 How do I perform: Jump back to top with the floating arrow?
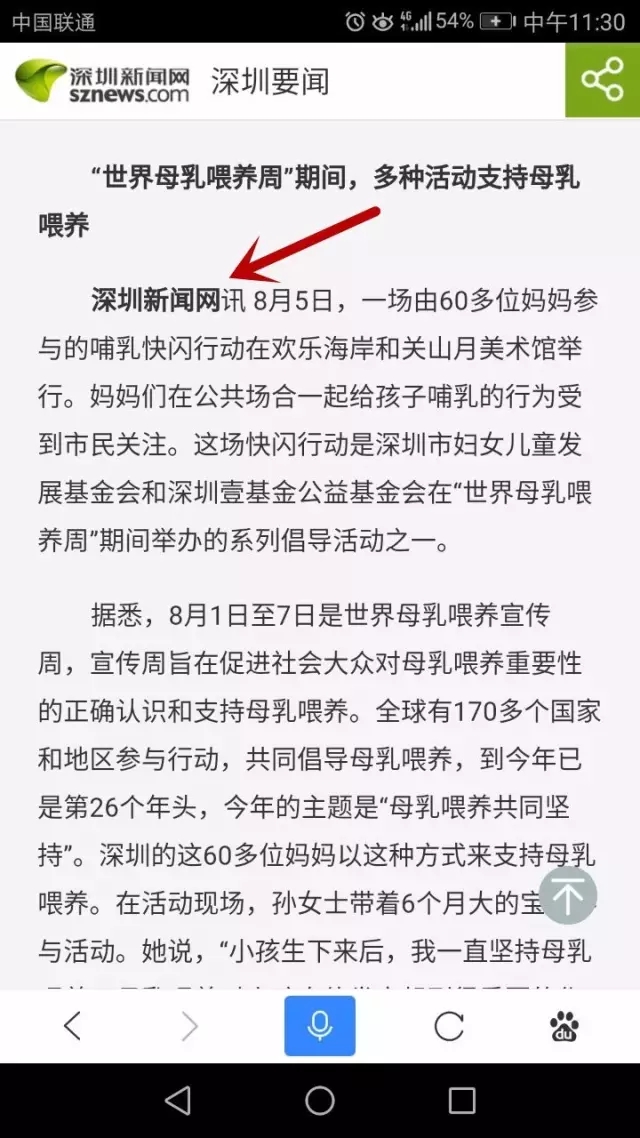point(568,895)
